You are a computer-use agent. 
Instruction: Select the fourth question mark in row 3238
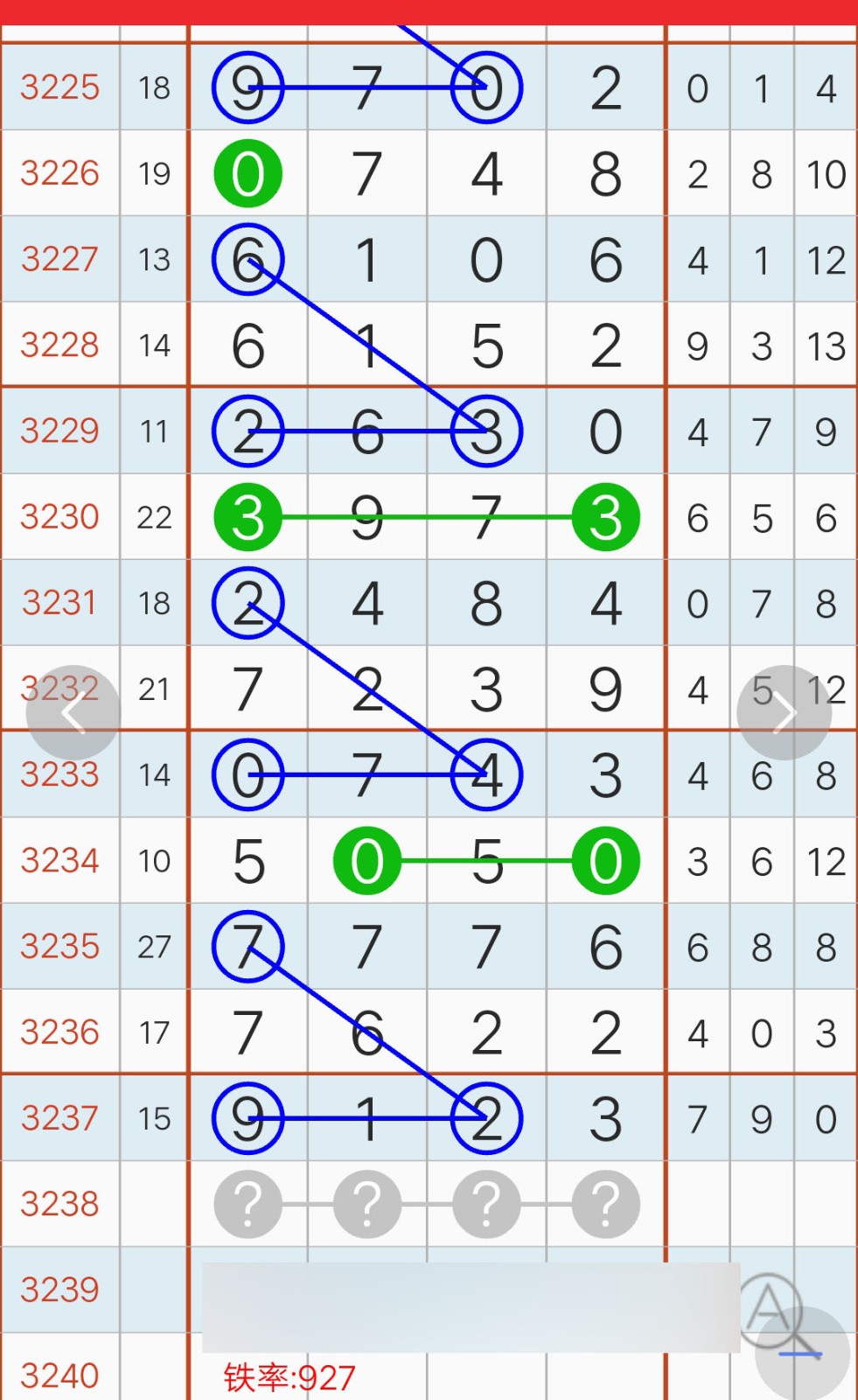(x=606, y=1204)
